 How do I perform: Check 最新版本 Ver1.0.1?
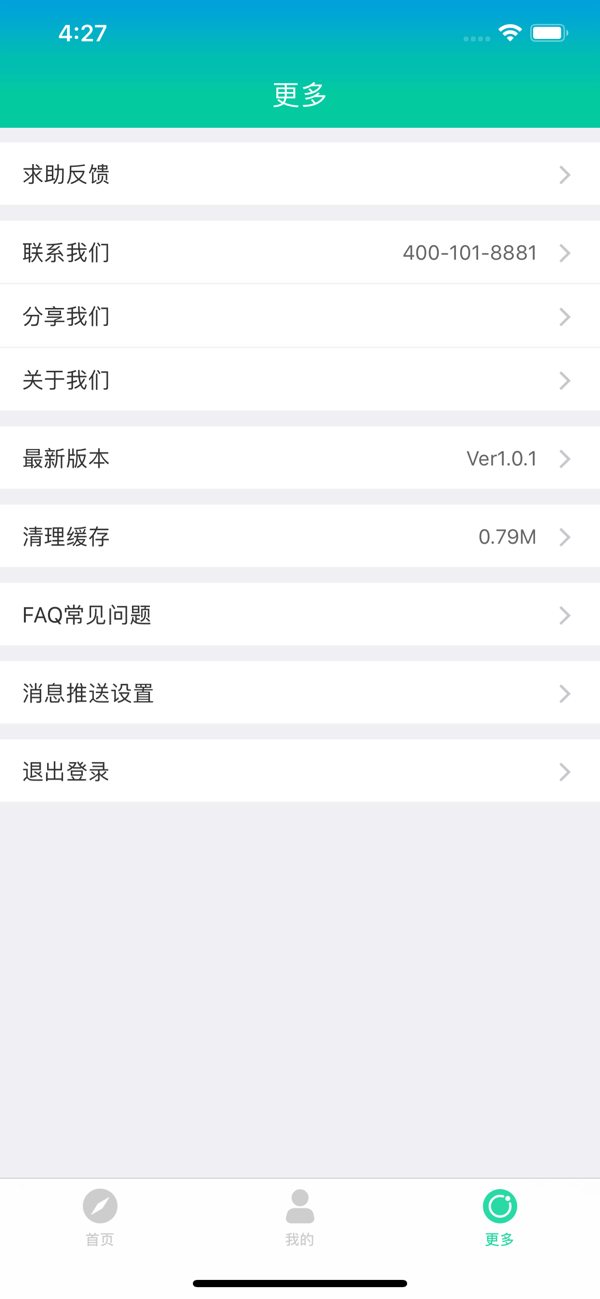pyautogui.click(x=300, y=458)
